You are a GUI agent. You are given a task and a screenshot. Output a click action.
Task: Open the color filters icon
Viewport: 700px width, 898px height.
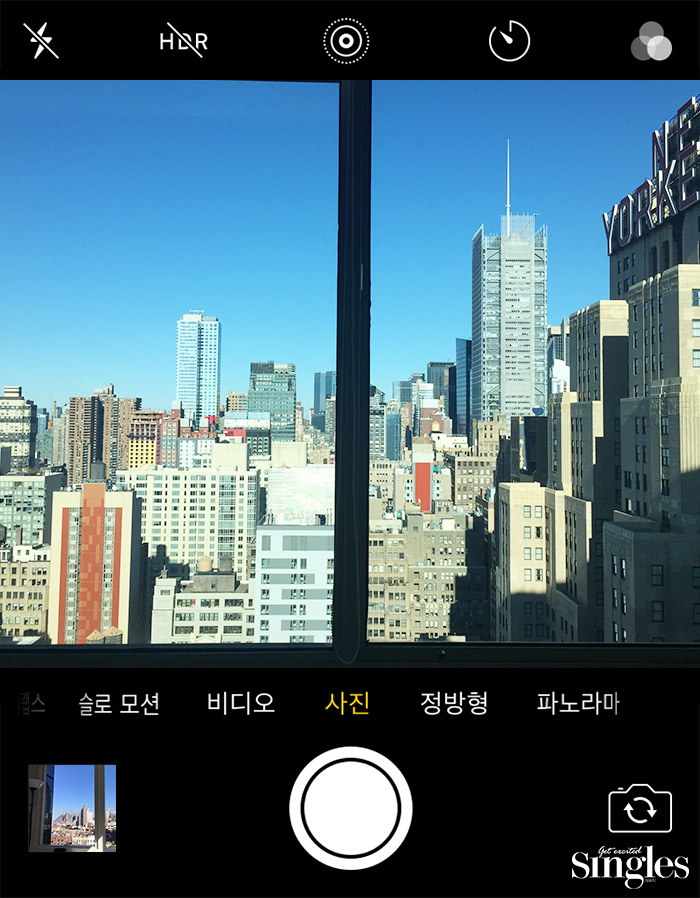coord(651,41)
